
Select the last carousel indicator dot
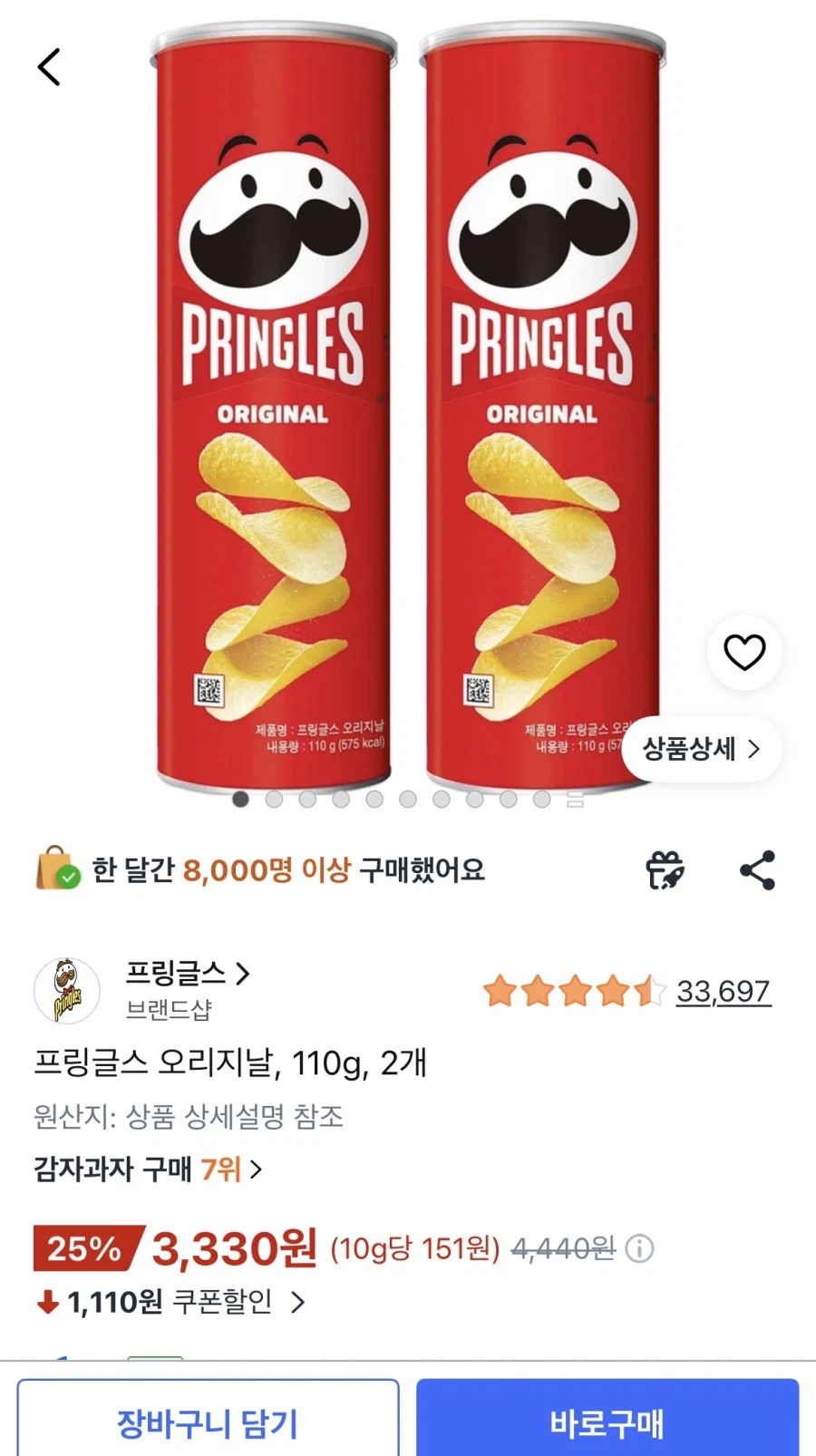[x=541, y=800]
